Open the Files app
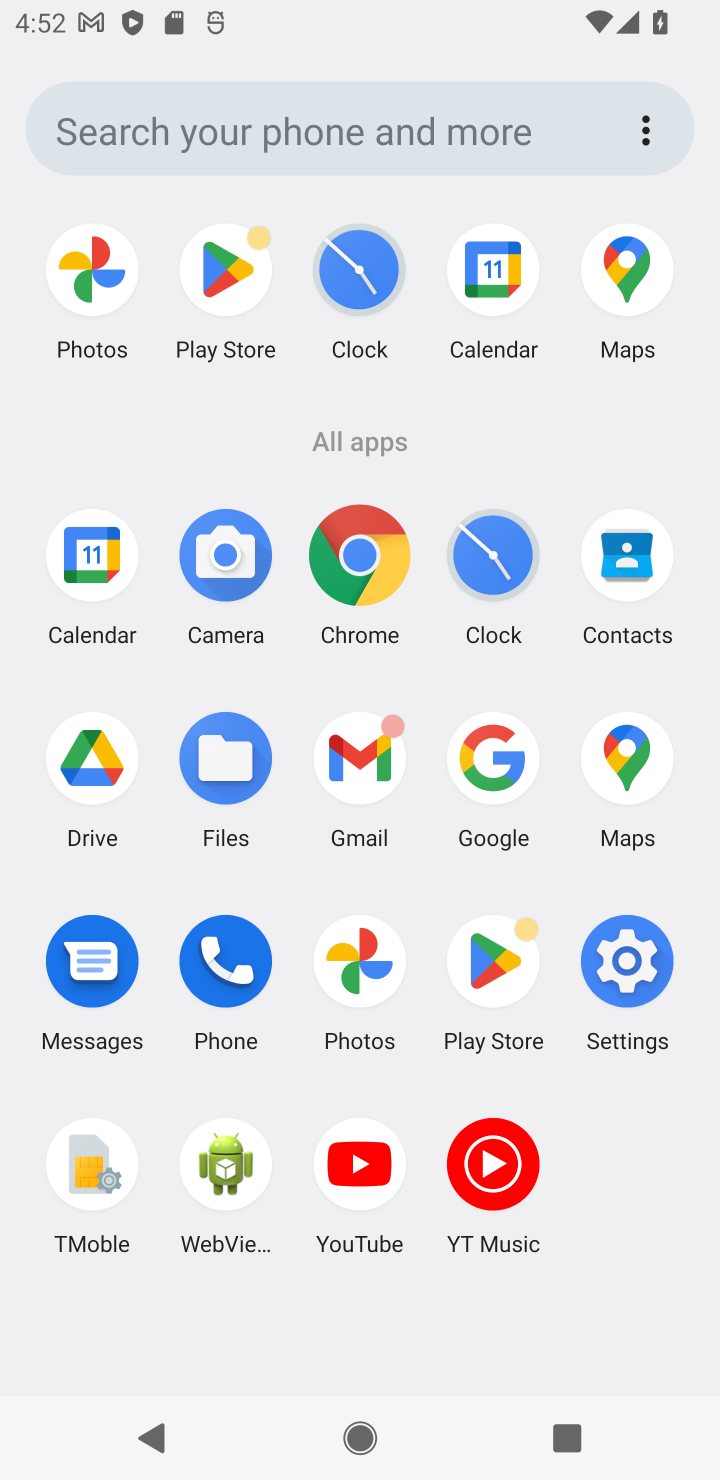The height and width of the screenshot is (1480, 720). pyautogui.click(x=226, y=780)
